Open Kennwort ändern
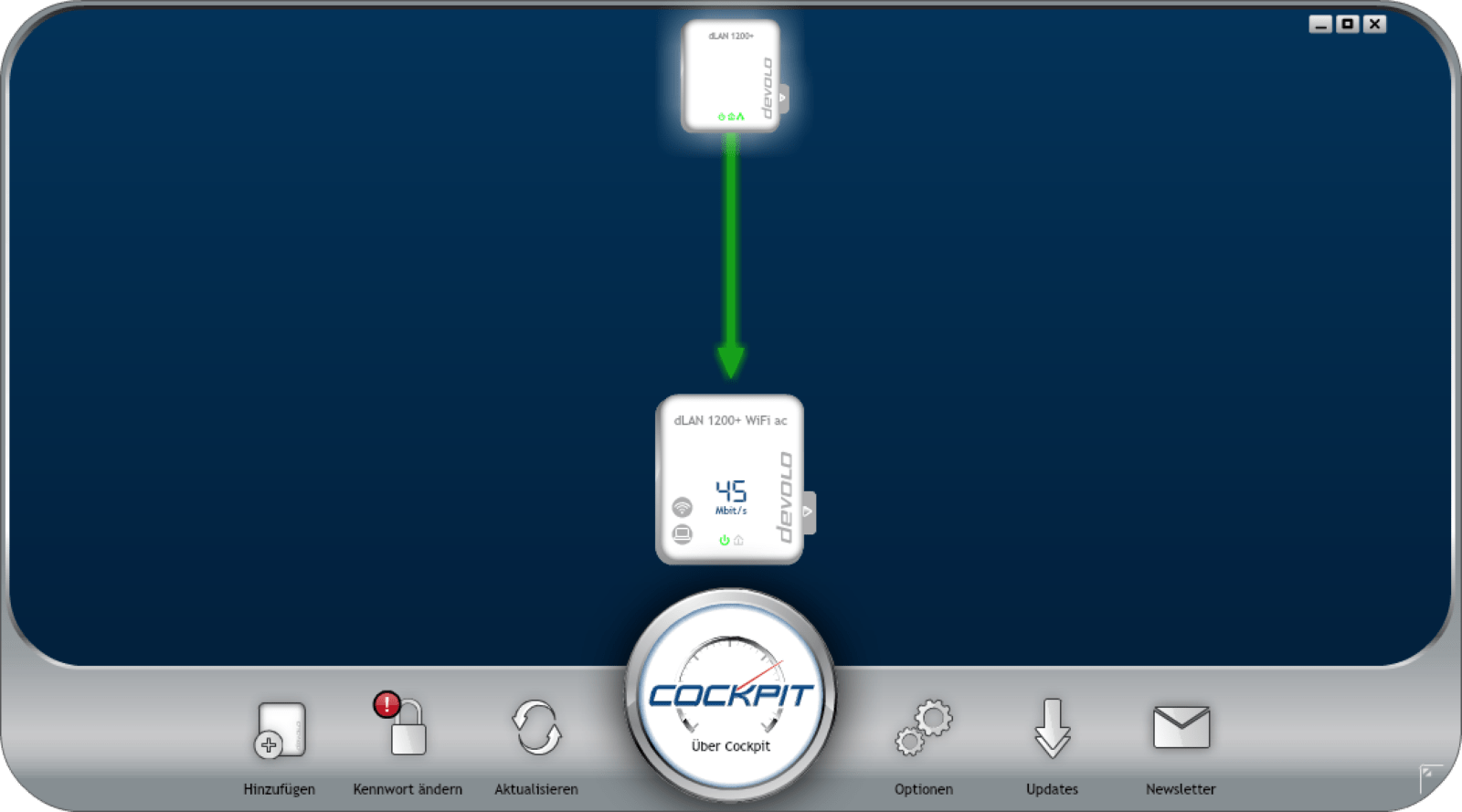 pos(407,728)
